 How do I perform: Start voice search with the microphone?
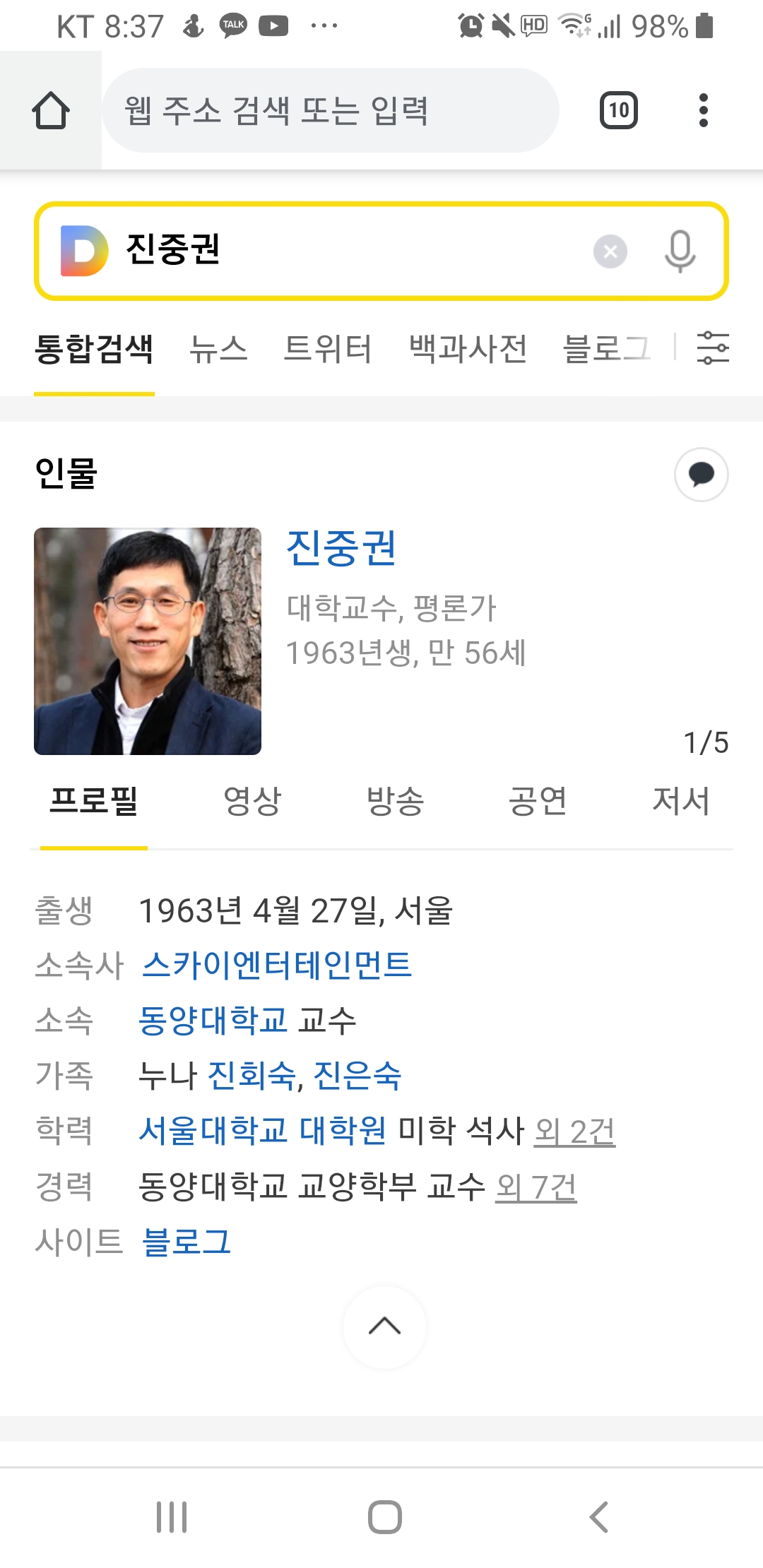click(x=680, y=251)
